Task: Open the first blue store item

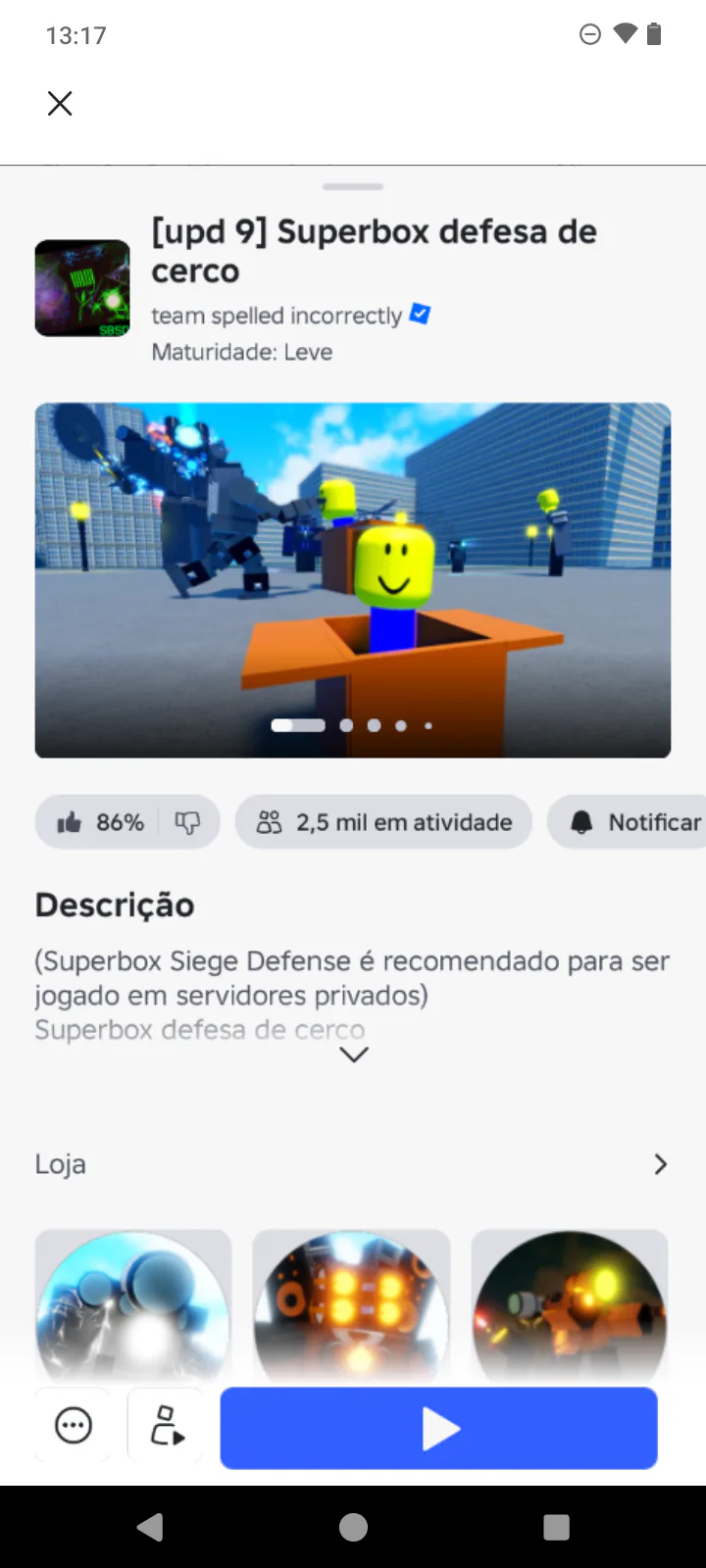Action: (x=133, y=1303)
